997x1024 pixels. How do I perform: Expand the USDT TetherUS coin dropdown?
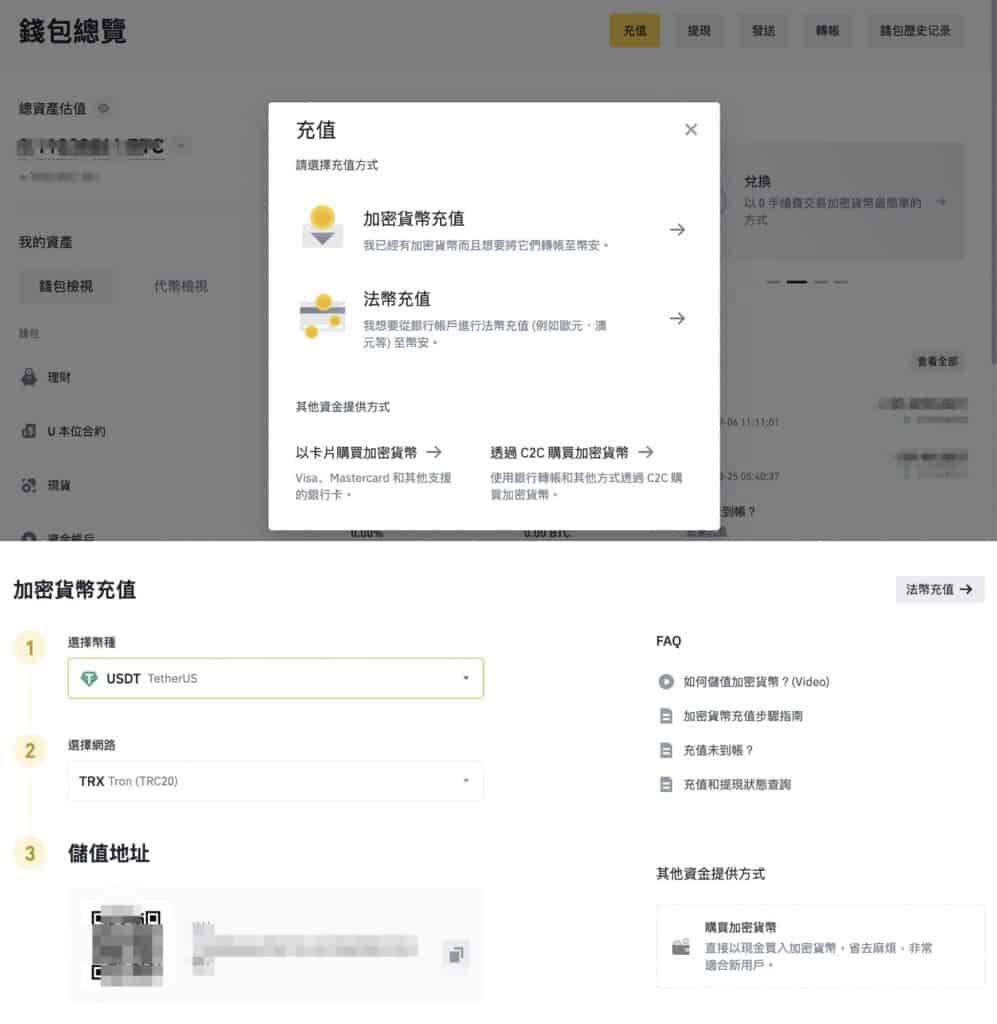point(275,679)
